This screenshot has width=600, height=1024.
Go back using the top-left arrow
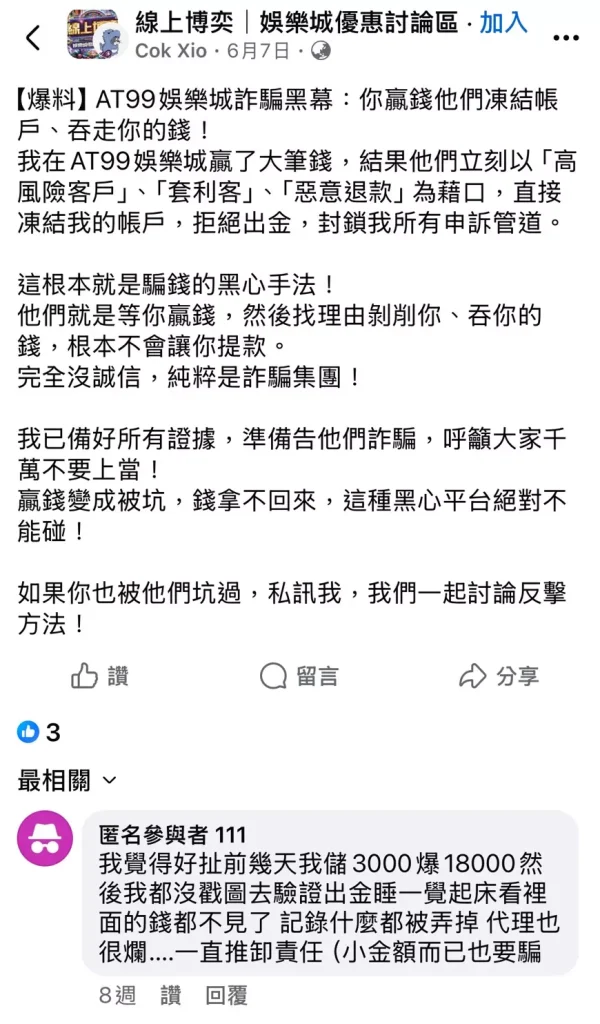click(33, 38)
